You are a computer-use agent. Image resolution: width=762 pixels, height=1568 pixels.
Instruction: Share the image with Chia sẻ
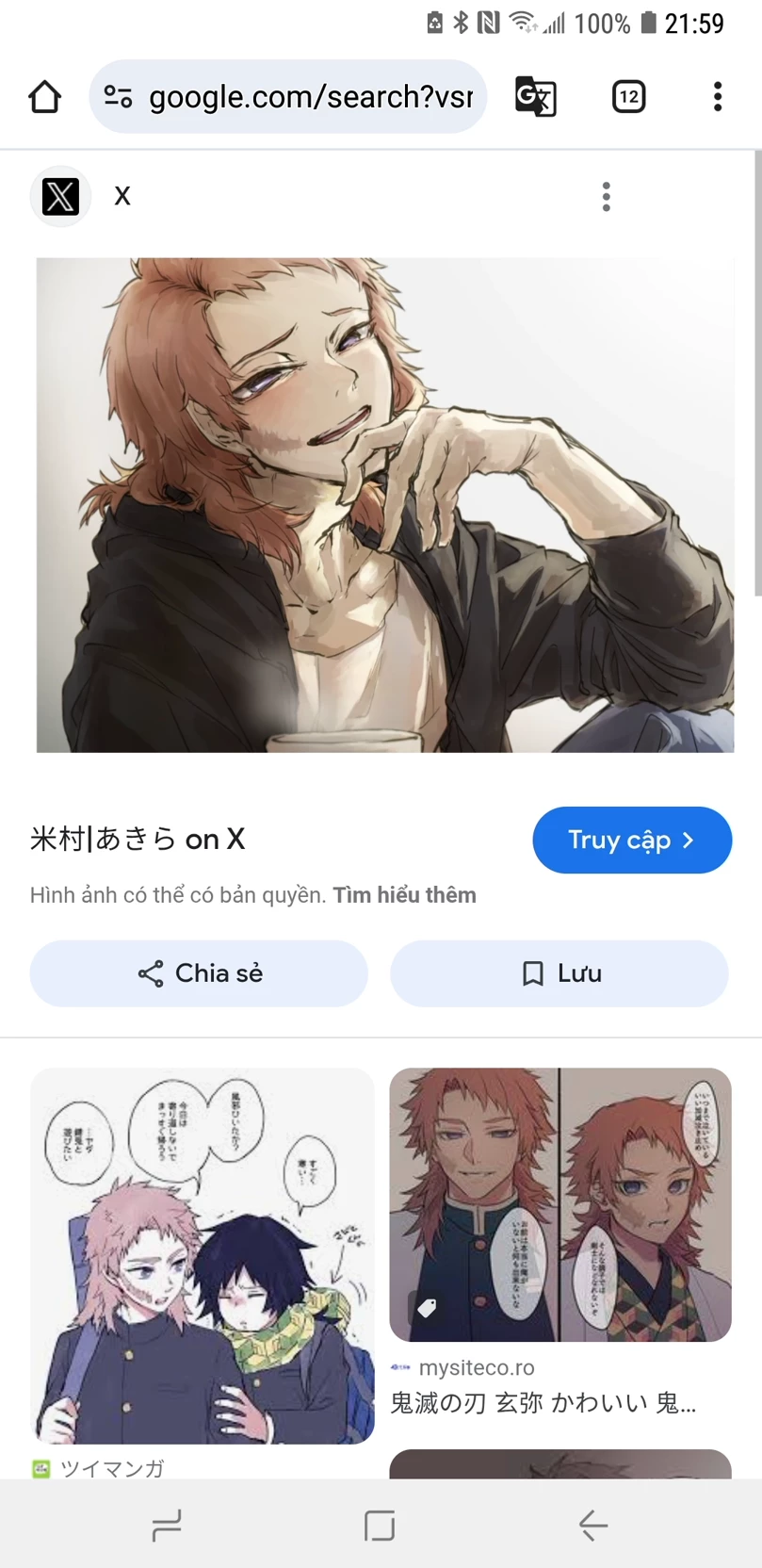click(199, 973)
